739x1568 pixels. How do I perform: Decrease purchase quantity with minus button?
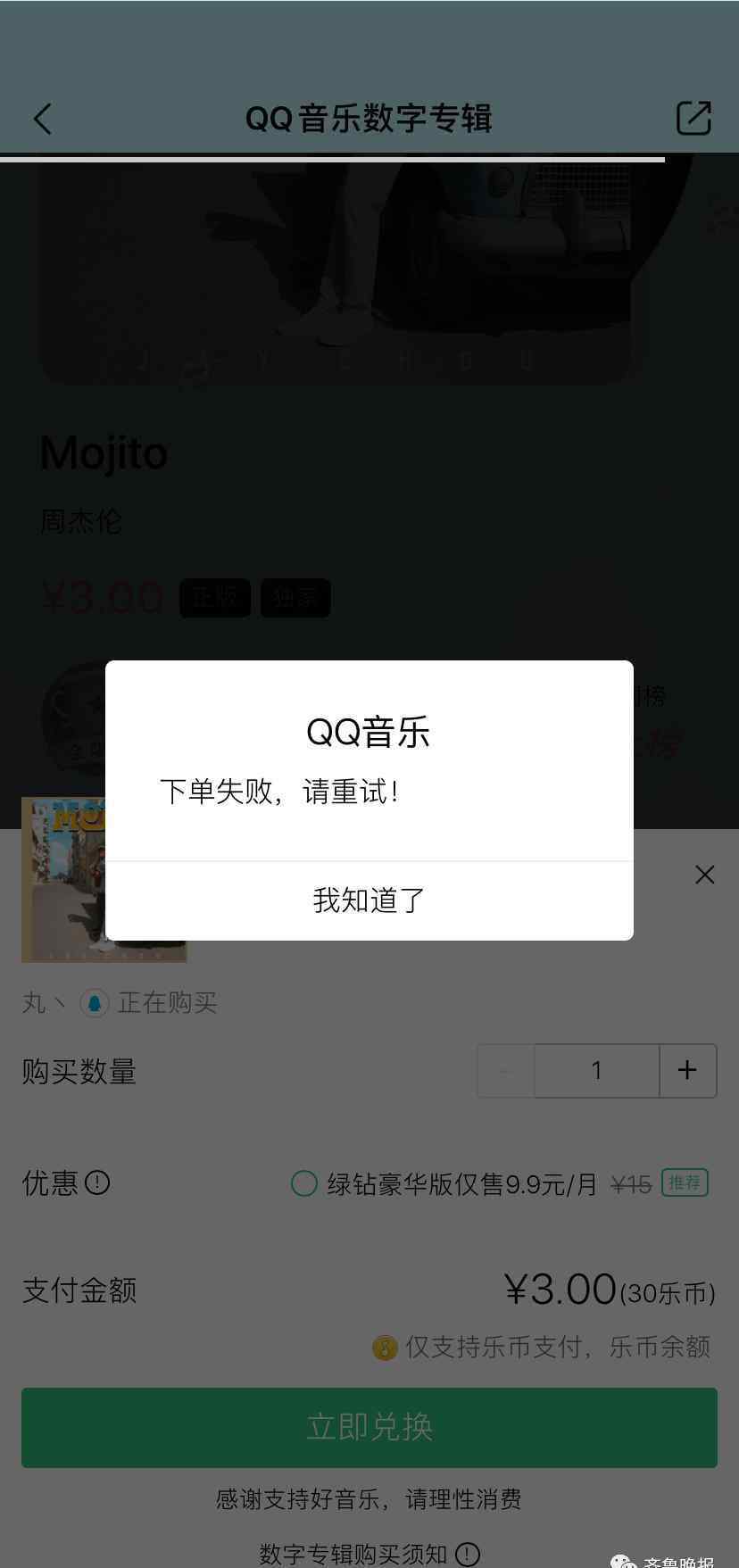[x=505, y=1070]
